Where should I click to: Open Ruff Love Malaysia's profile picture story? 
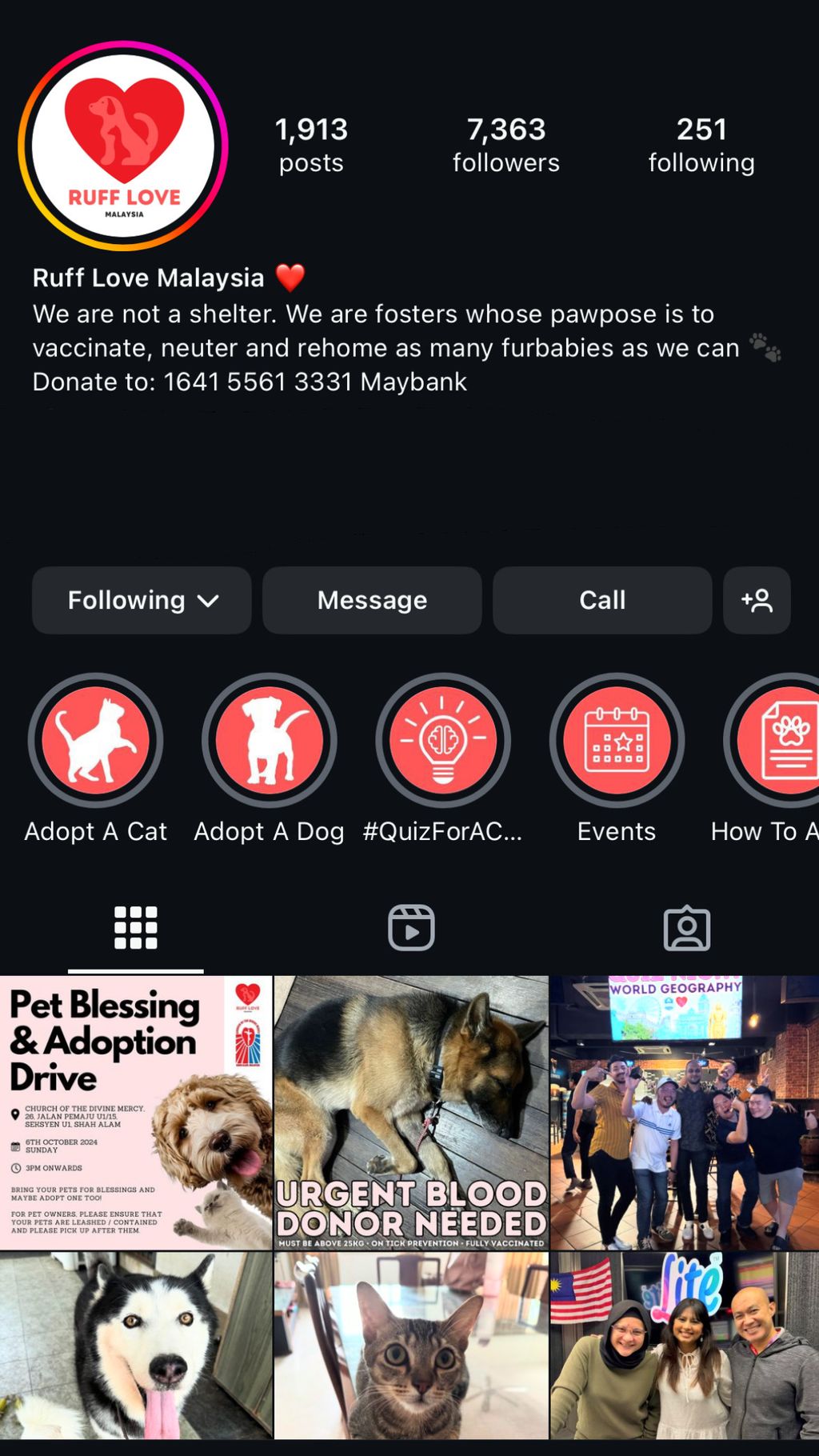(x=123, y=146)
